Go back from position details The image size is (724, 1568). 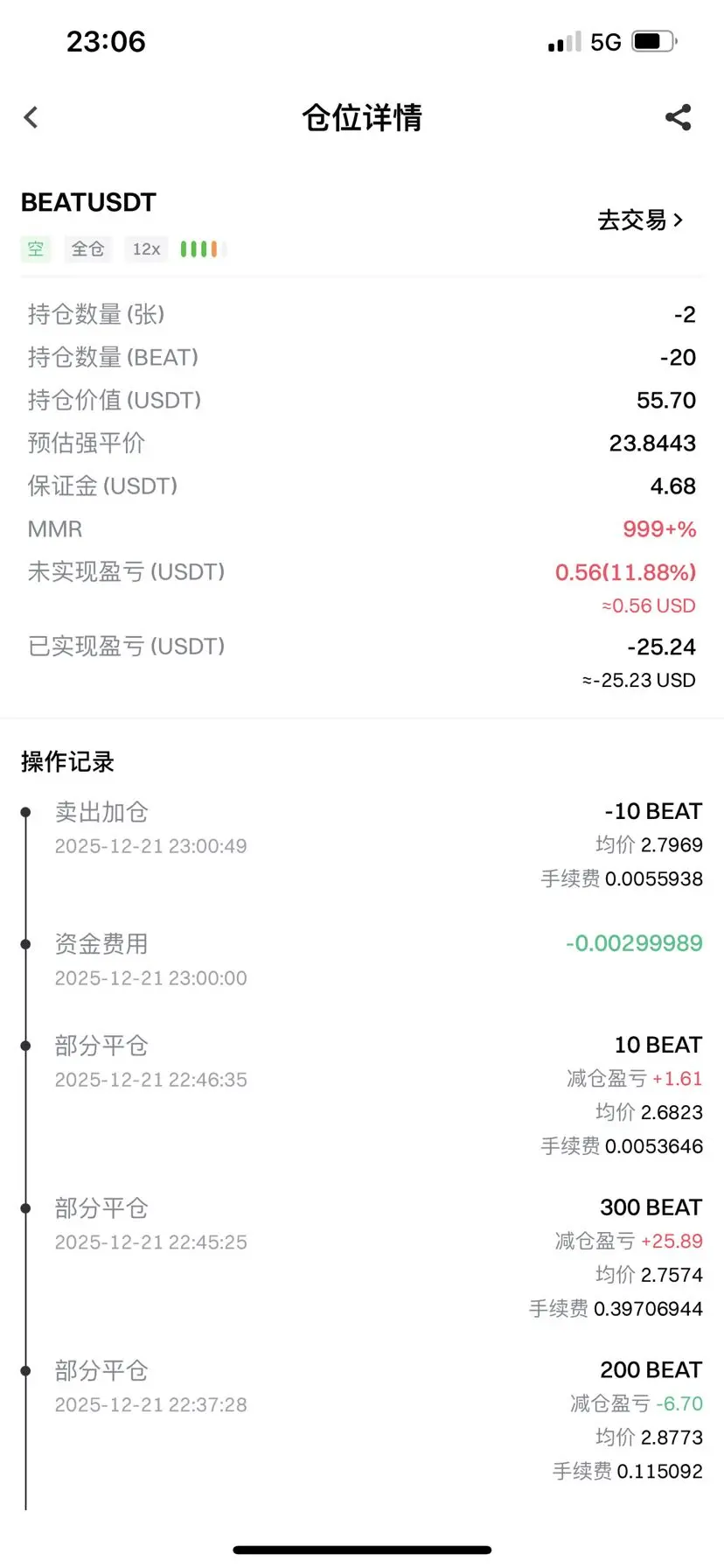pyautogui.click(x=31, y=117)
